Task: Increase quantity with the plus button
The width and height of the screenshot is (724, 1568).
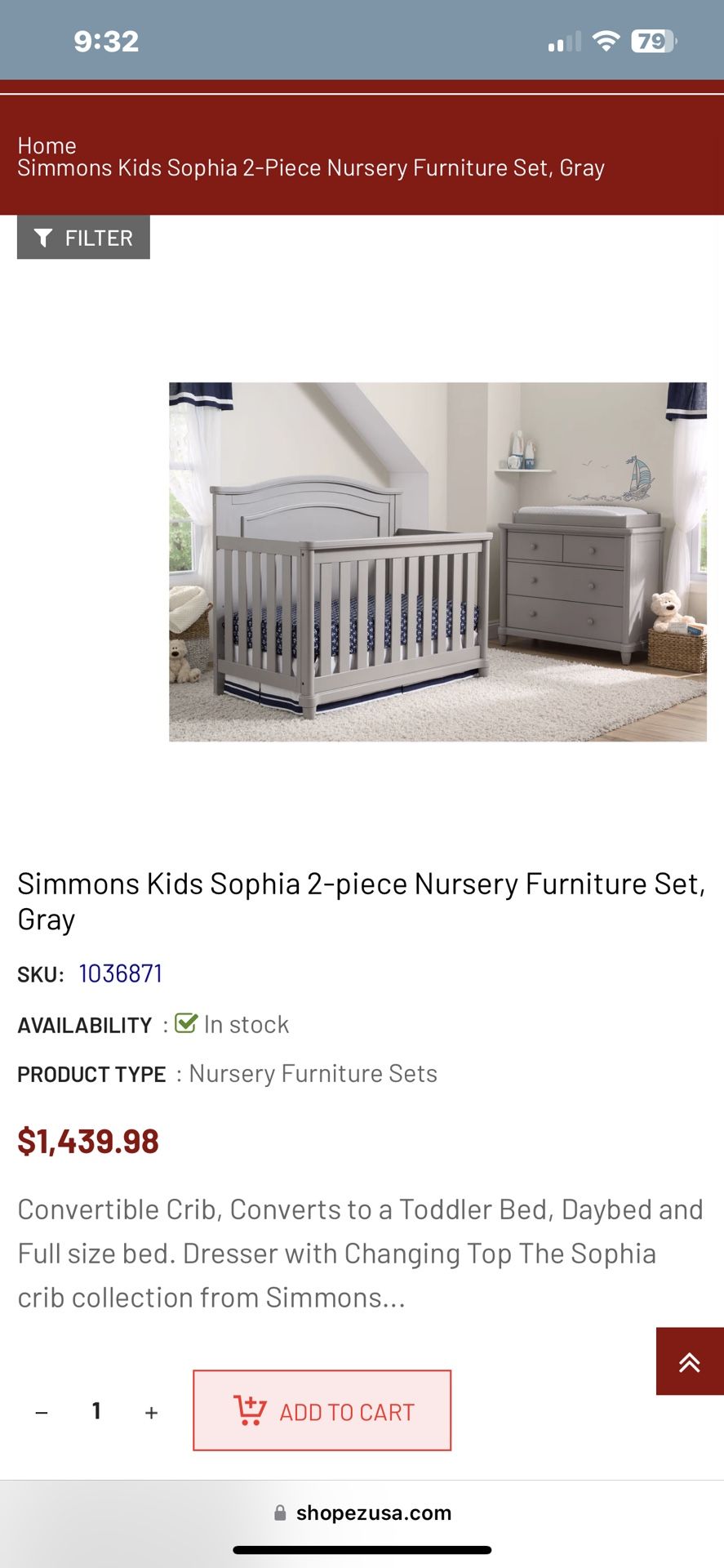Action: coord(151,1412)
